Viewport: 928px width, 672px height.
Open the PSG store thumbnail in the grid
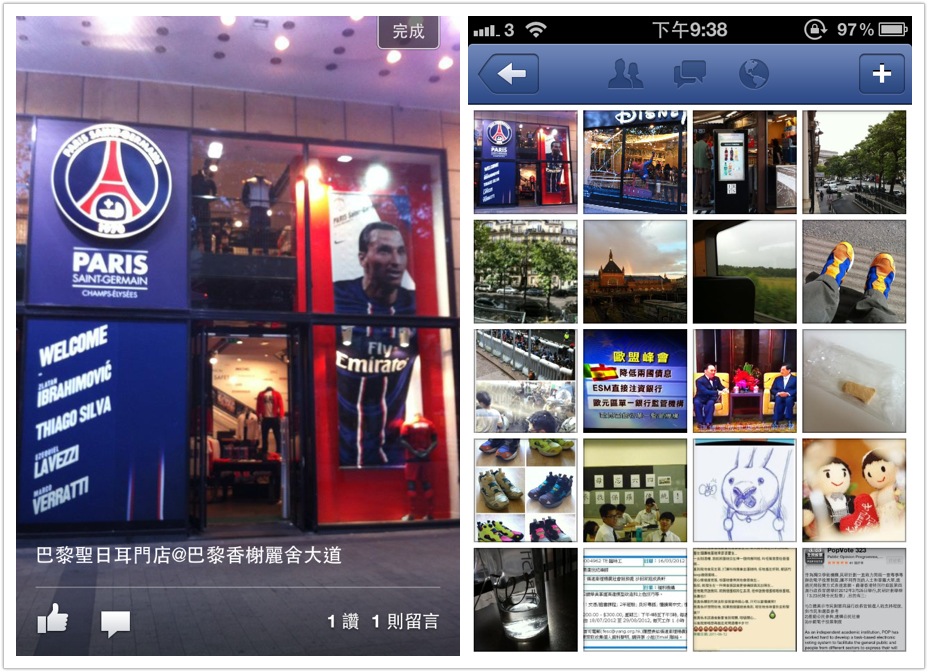point(525,162)
